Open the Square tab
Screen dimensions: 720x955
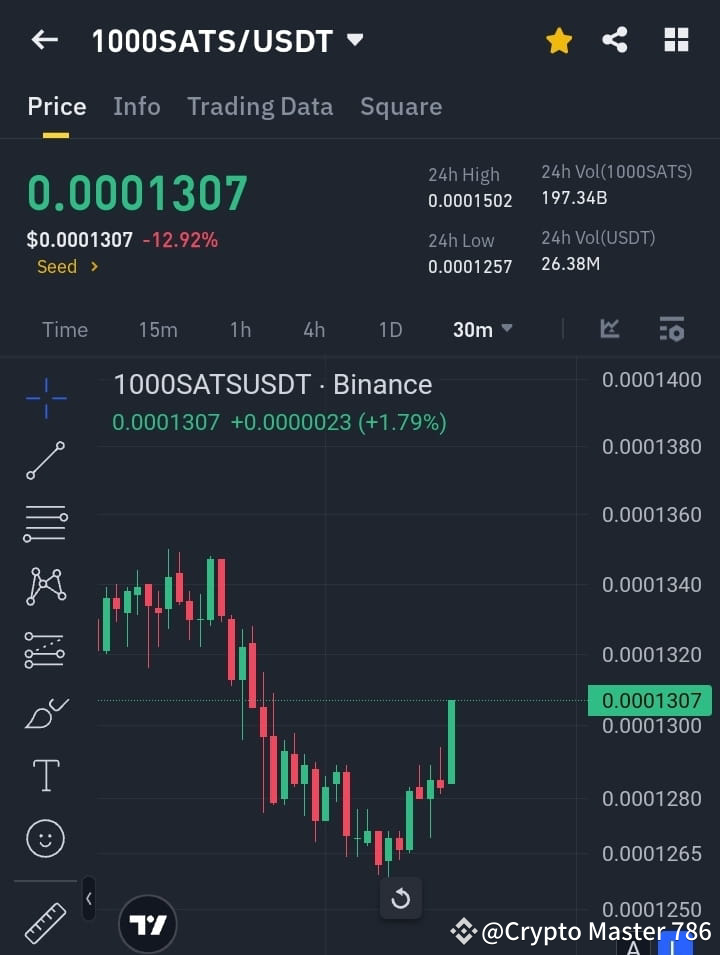[x=401, y=106]
